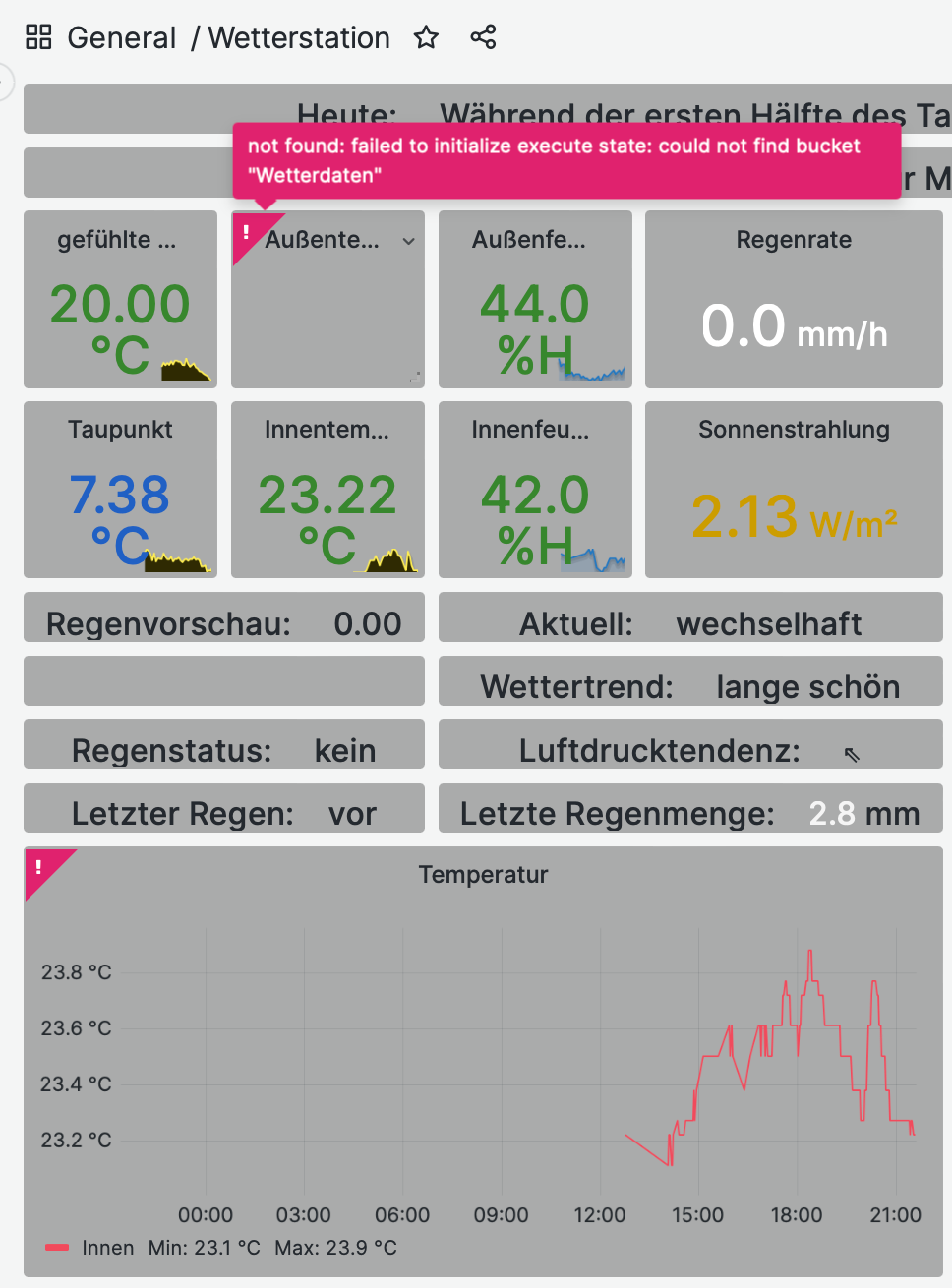Open the dashboards grid icon
952x1288 pixels.
point(38,37)
